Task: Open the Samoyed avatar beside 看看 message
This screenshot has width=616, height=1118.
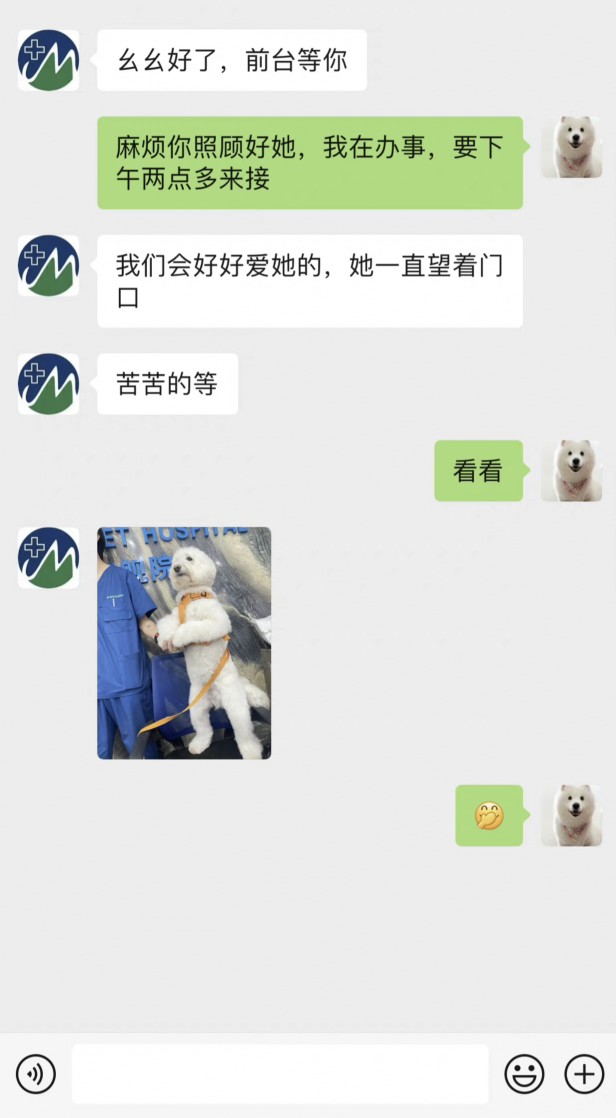Action: (x=572, y=471)
